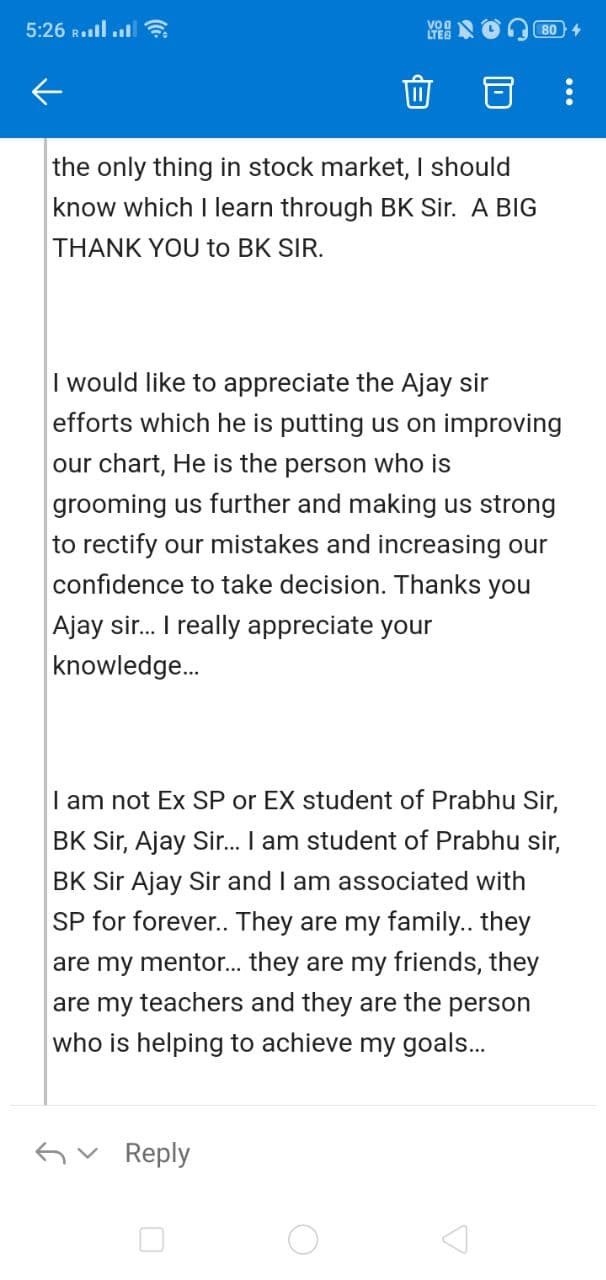606x1280 pixels.
Task: Archive this email
Action: point(498,93)
